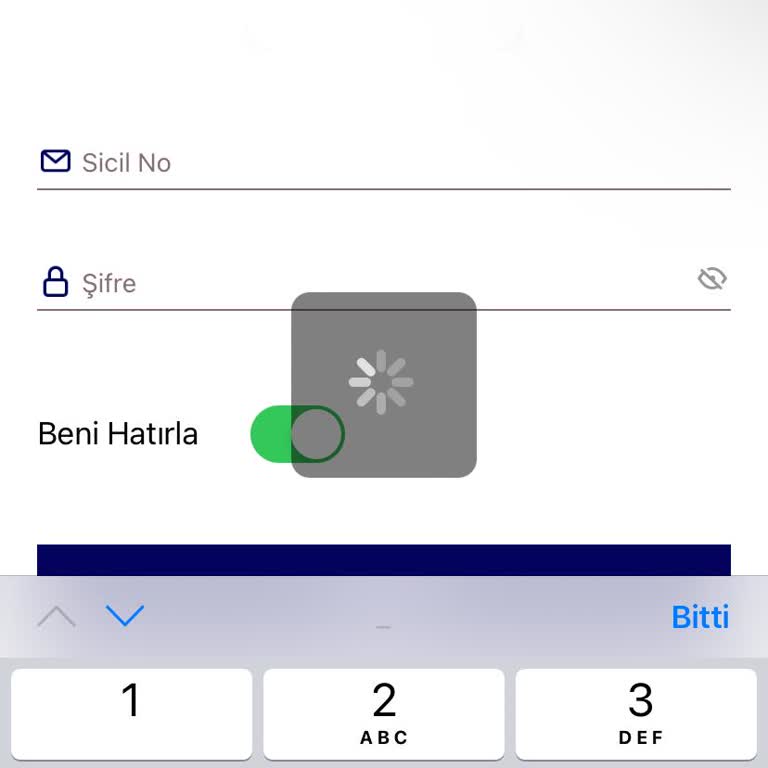Viewport: 768px width, 768px height.
Task: Turn off the Beni Hatırla switch
Action: point(297,434)
